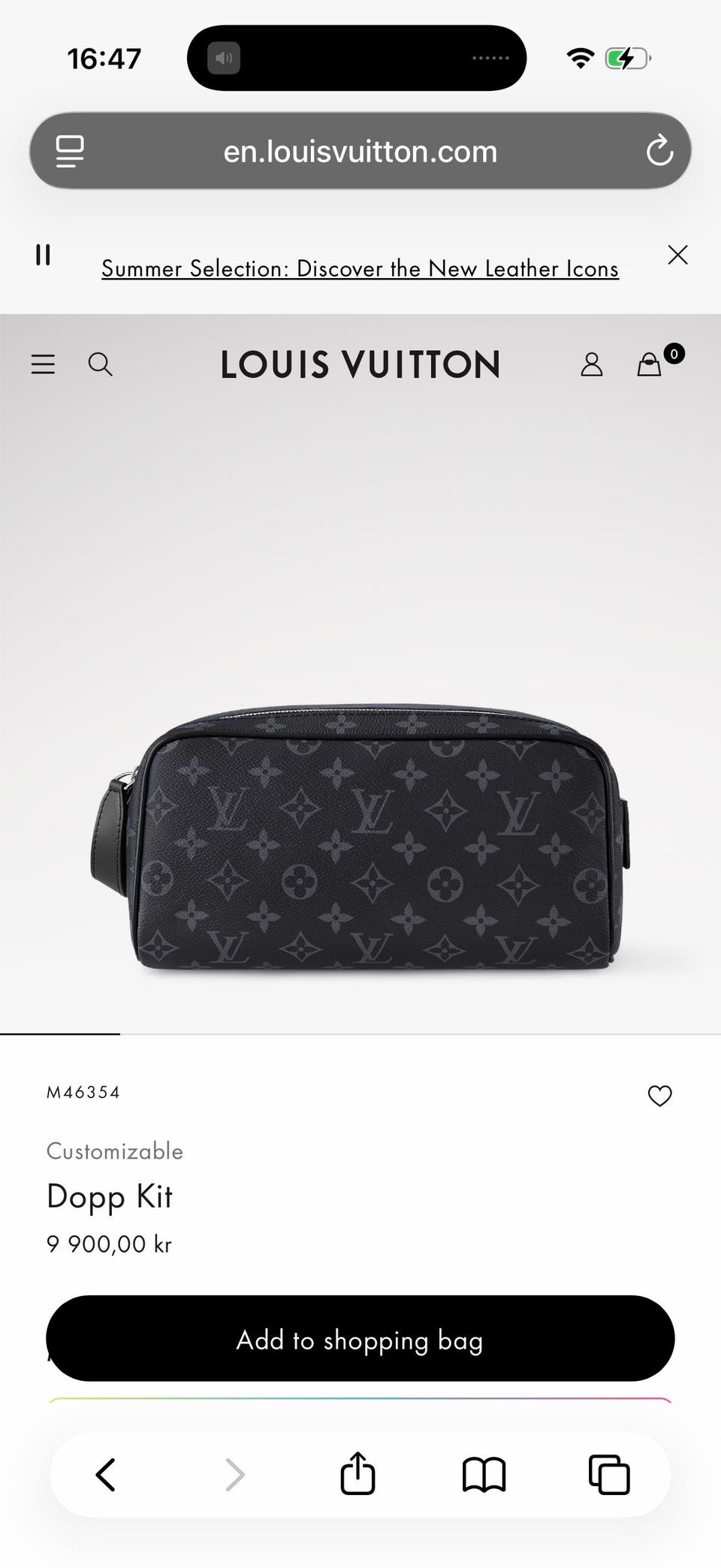This screenshot has height=1568, width=721.
Task: Open the site search
Action: [x=100, y=365]
